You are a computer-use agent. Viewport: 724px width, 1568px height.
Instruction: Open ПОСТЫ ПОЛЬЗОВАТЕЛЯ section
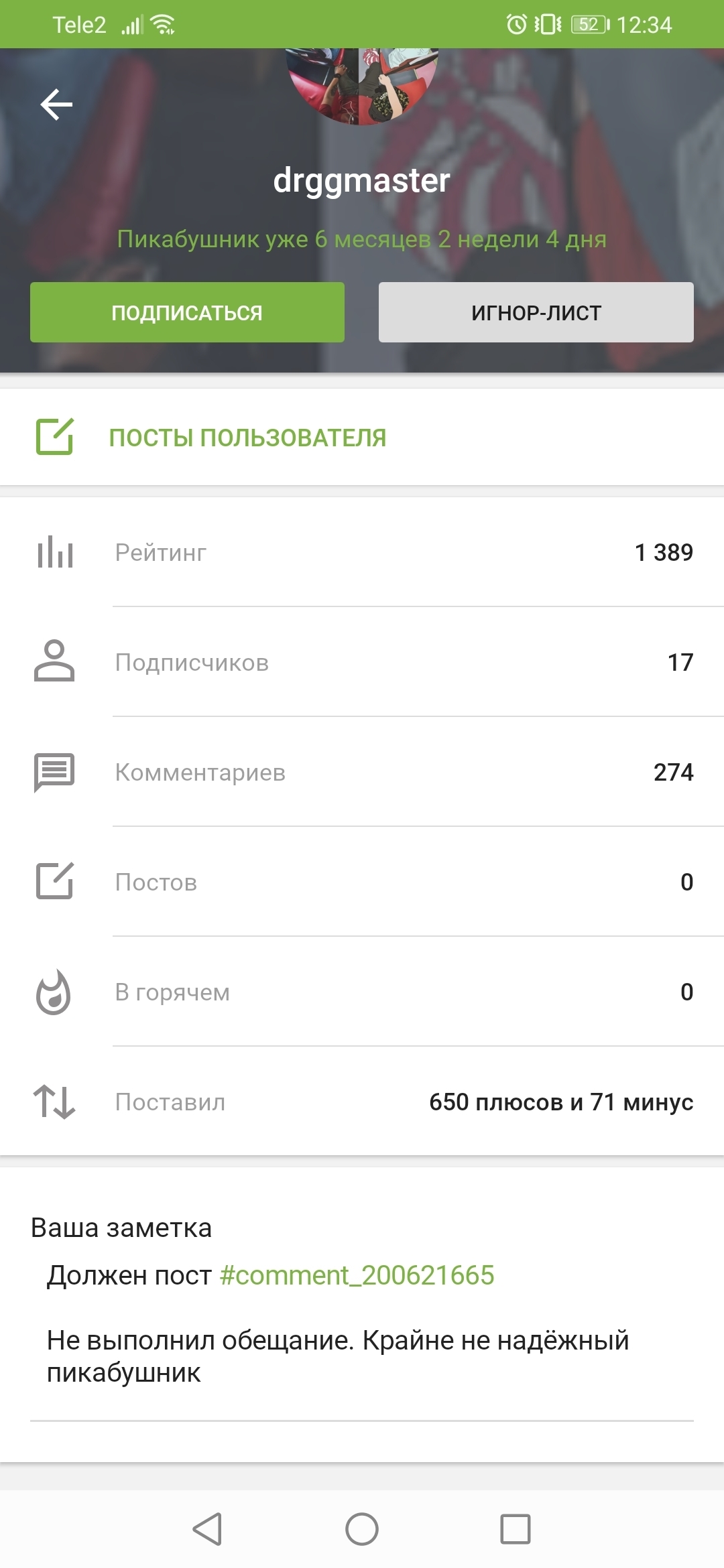[247, 438]
